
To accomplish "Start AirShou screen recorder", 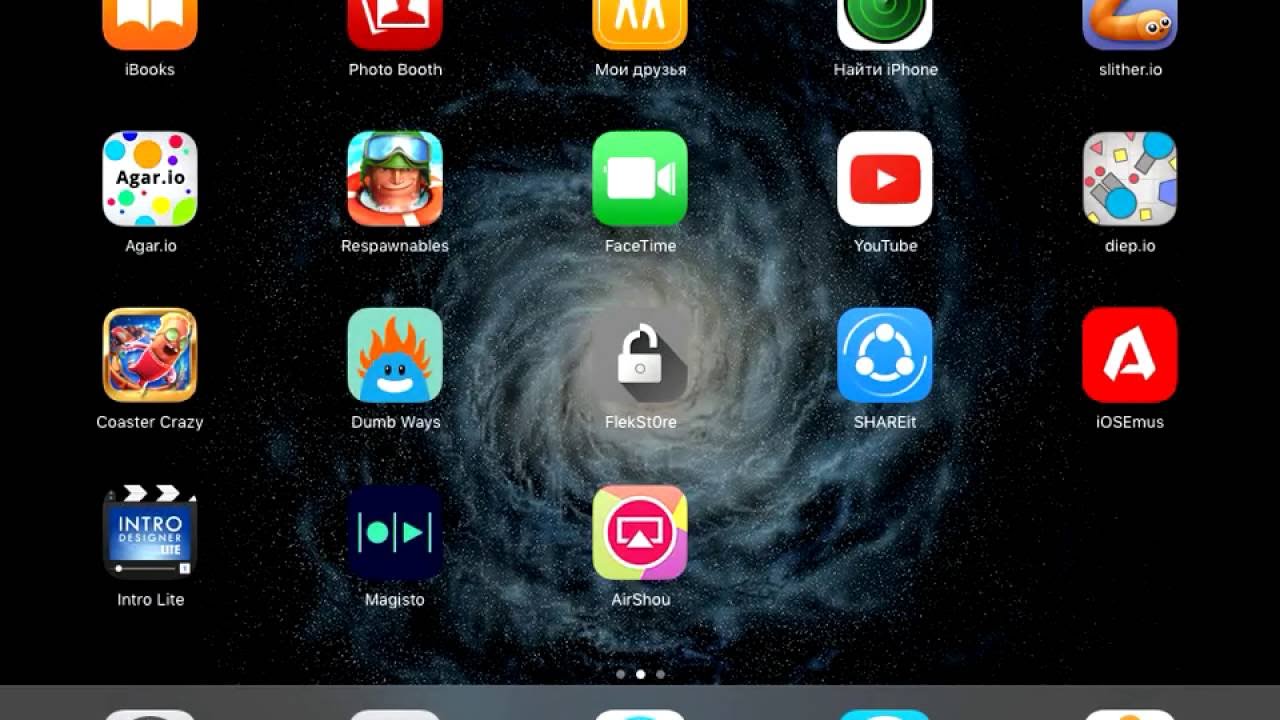I will pos(640,533).
